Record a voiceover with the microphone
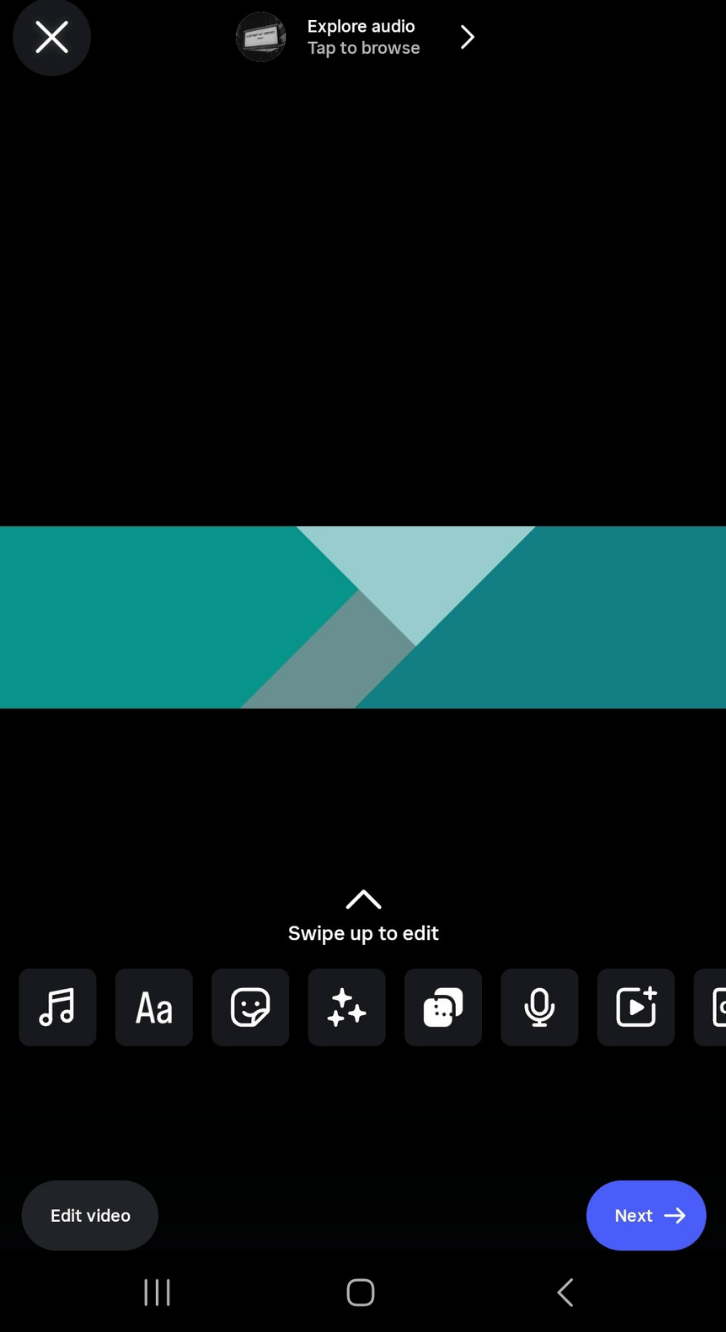Image resolution: width=726 pixels, height=1332 pixels. click(539, 1007)
